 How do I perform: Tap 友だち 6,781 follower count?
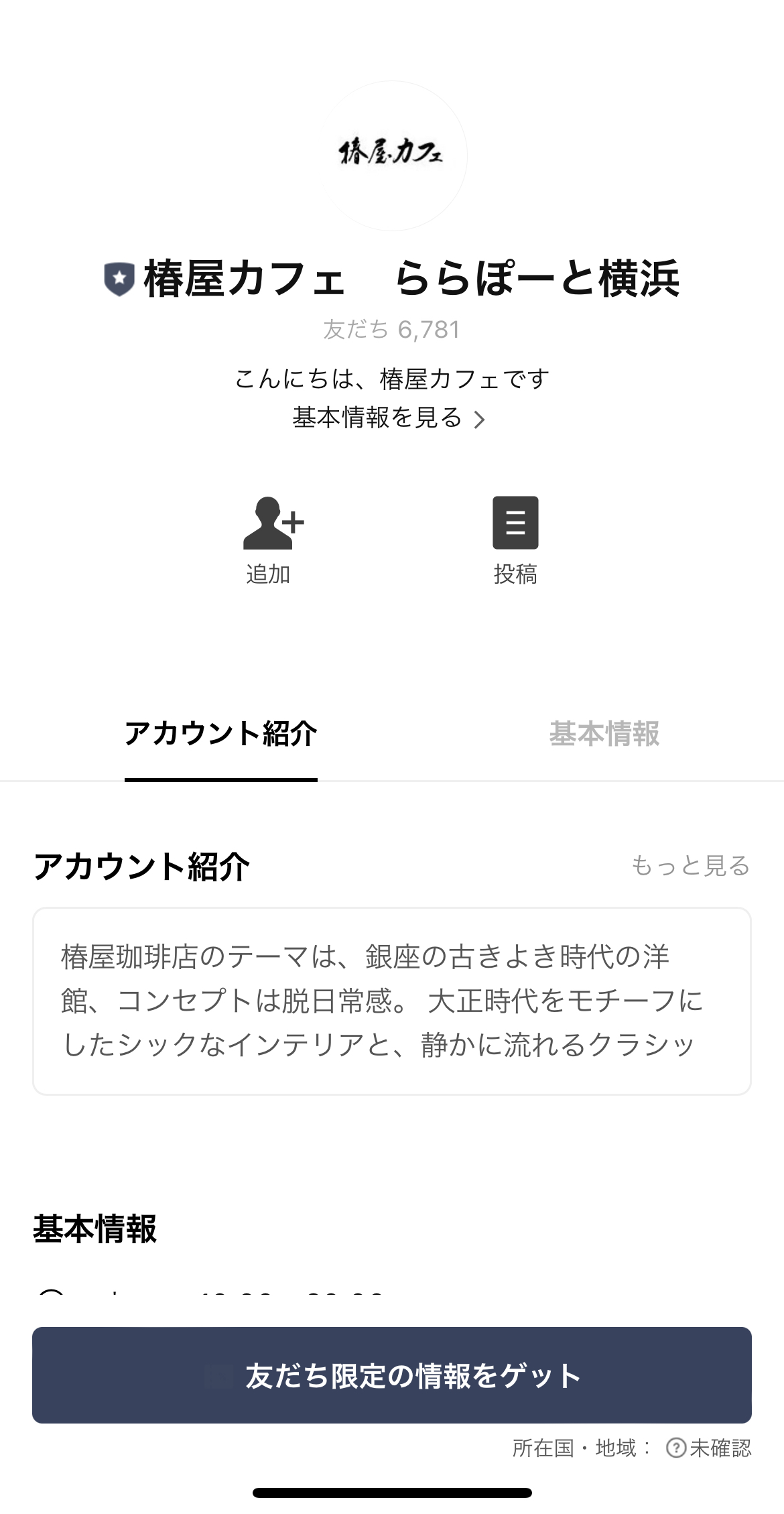(392, 327)
